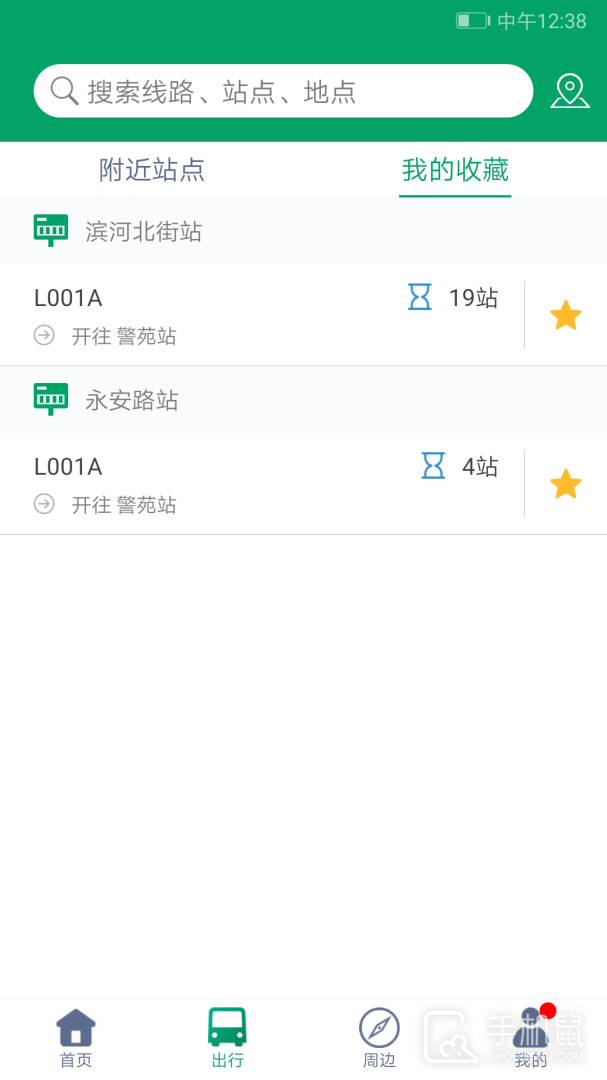This screenshot has width=607, height=1080.
Task: Open the 出行 tab
Action: (228, 1038)
